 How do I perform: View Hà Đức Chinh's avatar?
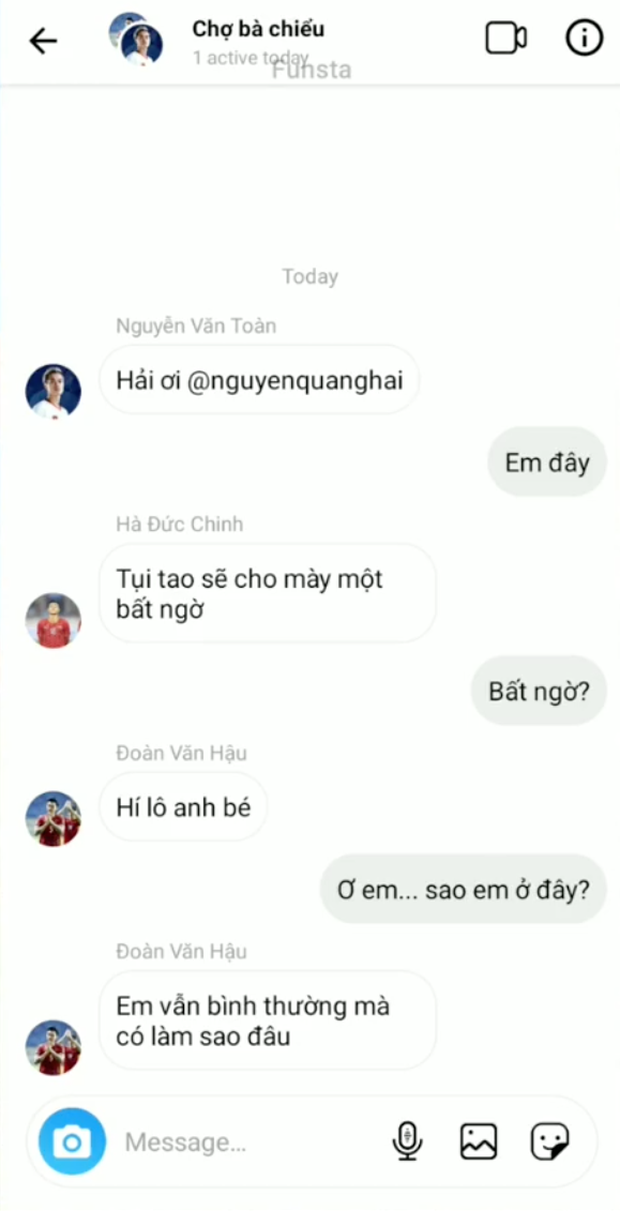(x=53, y=620)
